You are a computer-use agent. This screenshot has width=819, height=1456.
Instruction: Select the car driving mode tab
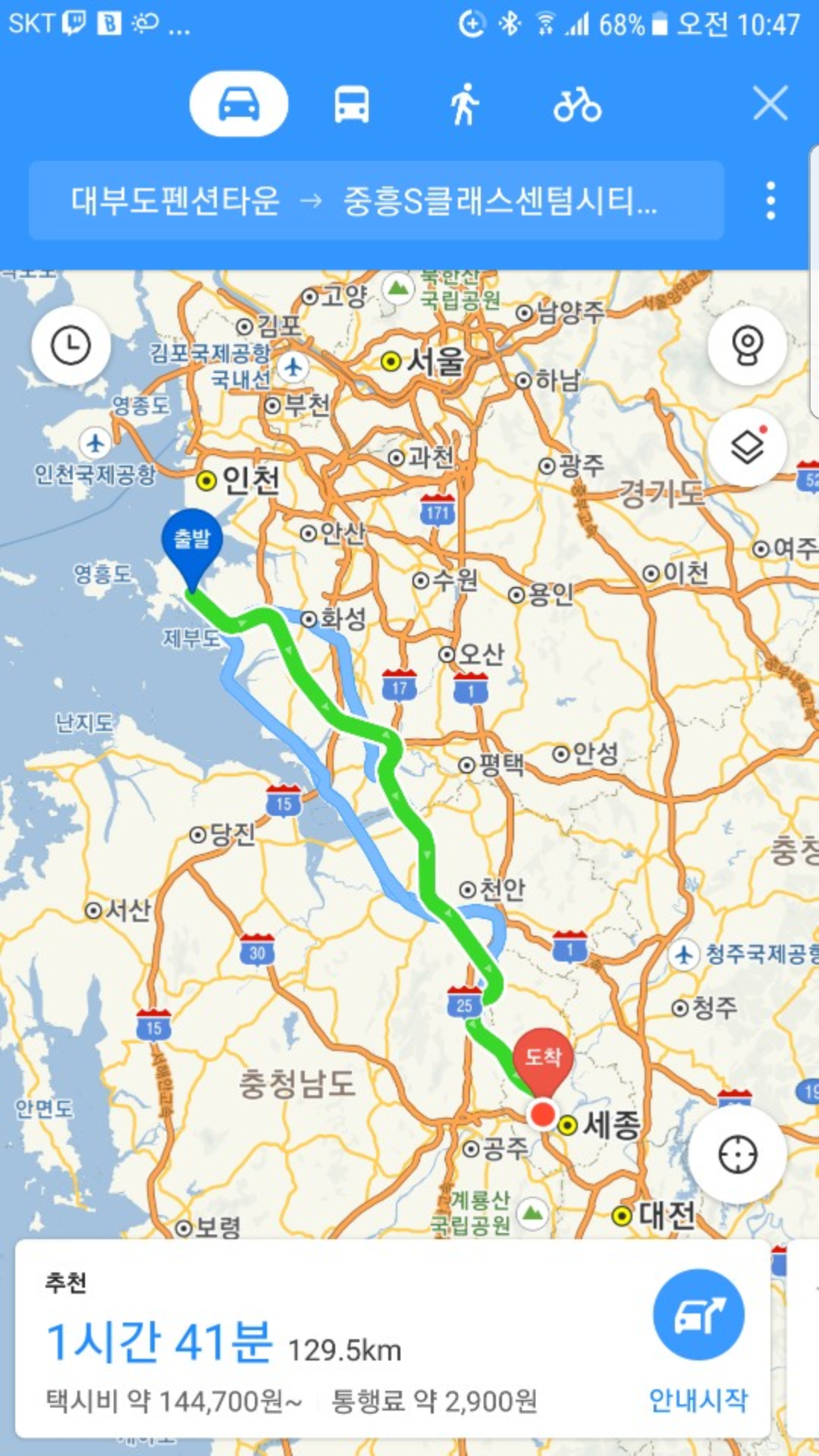pos(238,104)
